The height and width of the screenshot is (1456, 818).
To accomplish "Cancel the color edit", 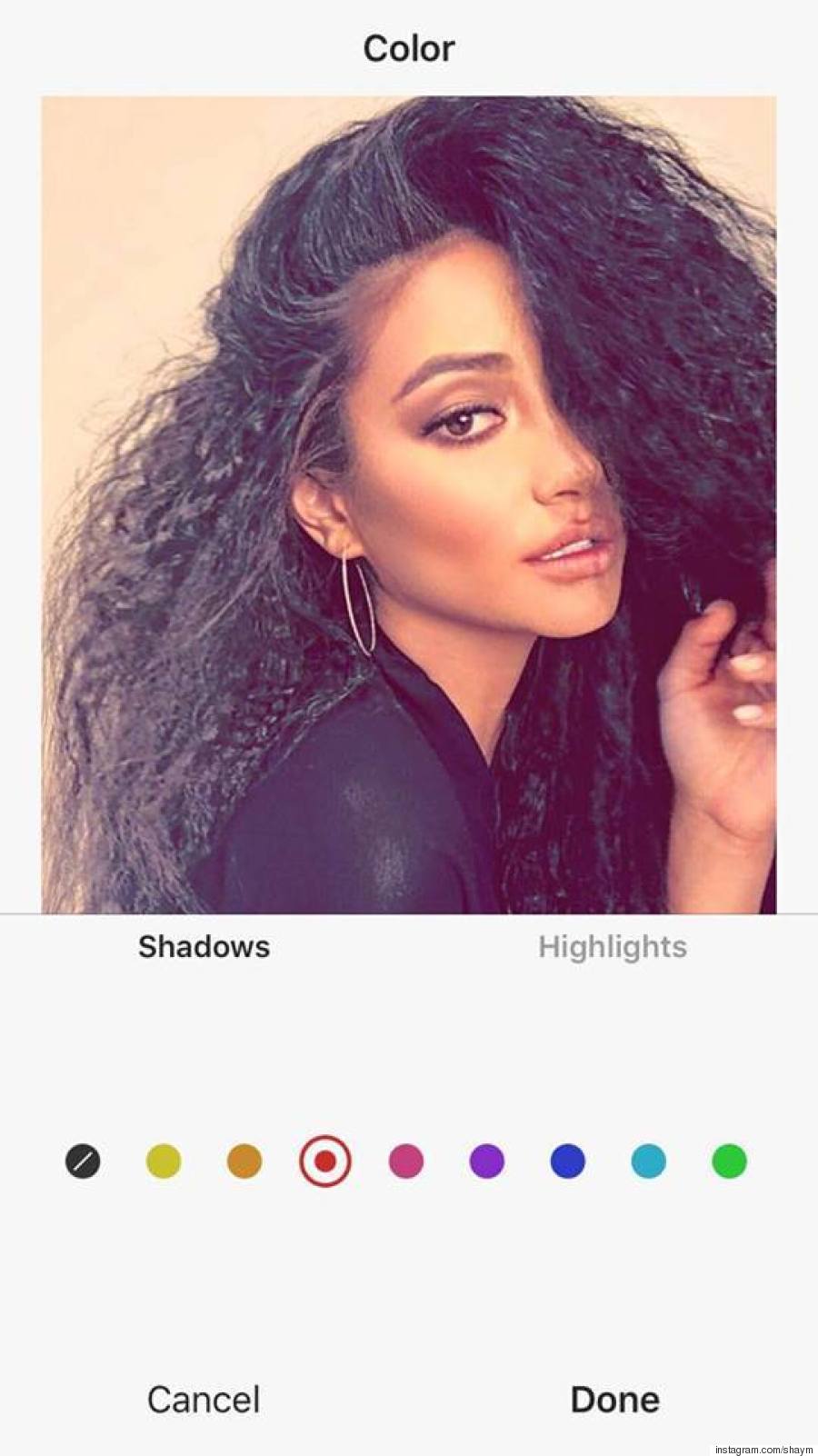I will click(x=204, y=1400).
